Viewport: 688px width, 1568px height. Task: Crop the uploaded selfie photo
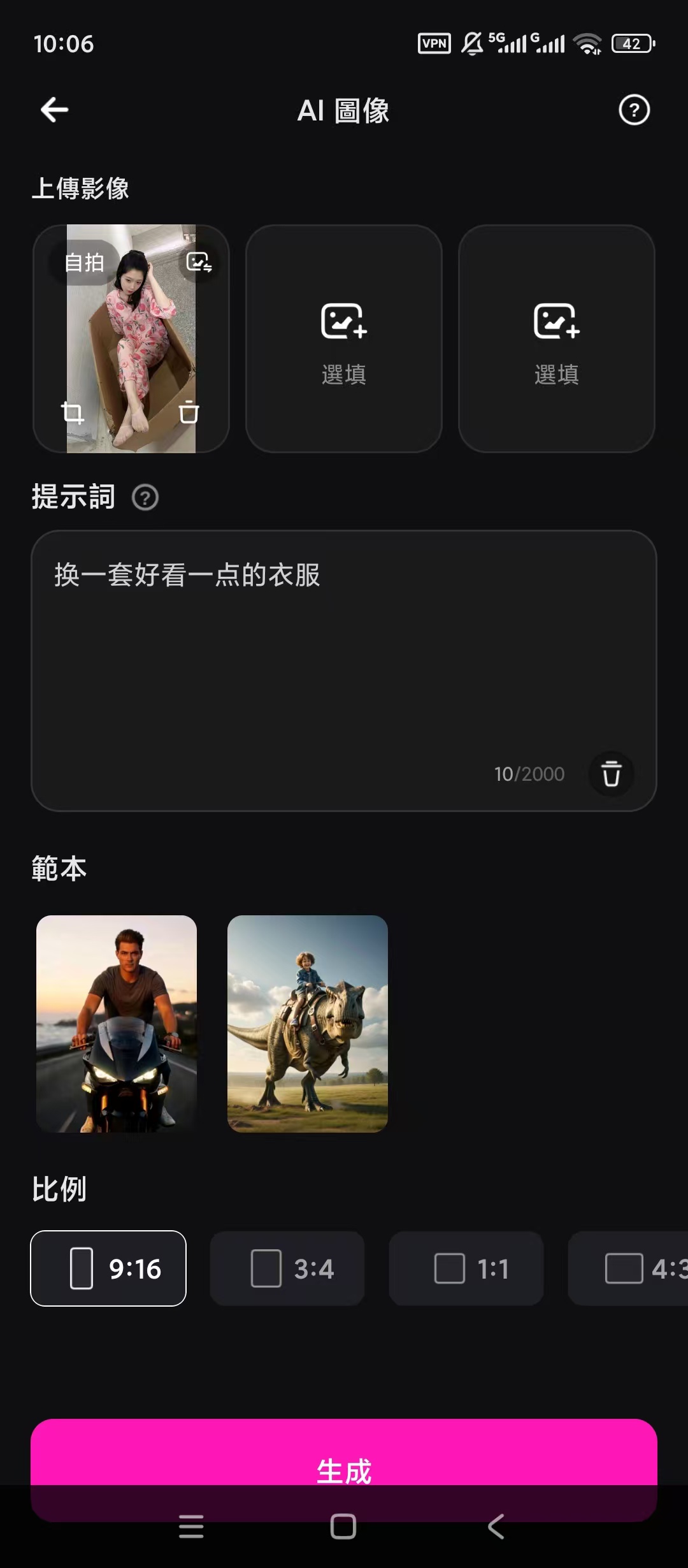(x=73, y=413)
